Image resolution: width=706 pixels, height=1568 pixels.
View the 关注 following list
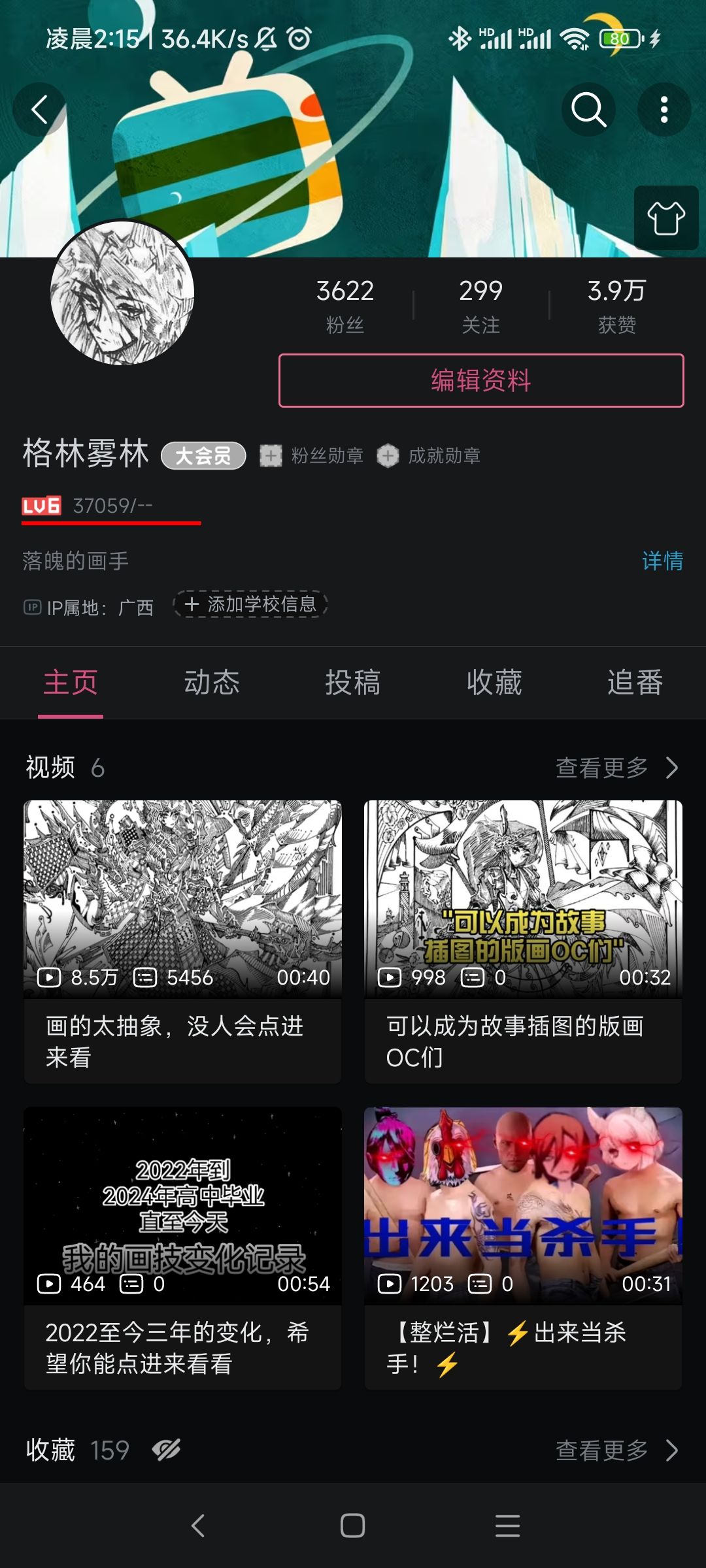tap(480, 305)
